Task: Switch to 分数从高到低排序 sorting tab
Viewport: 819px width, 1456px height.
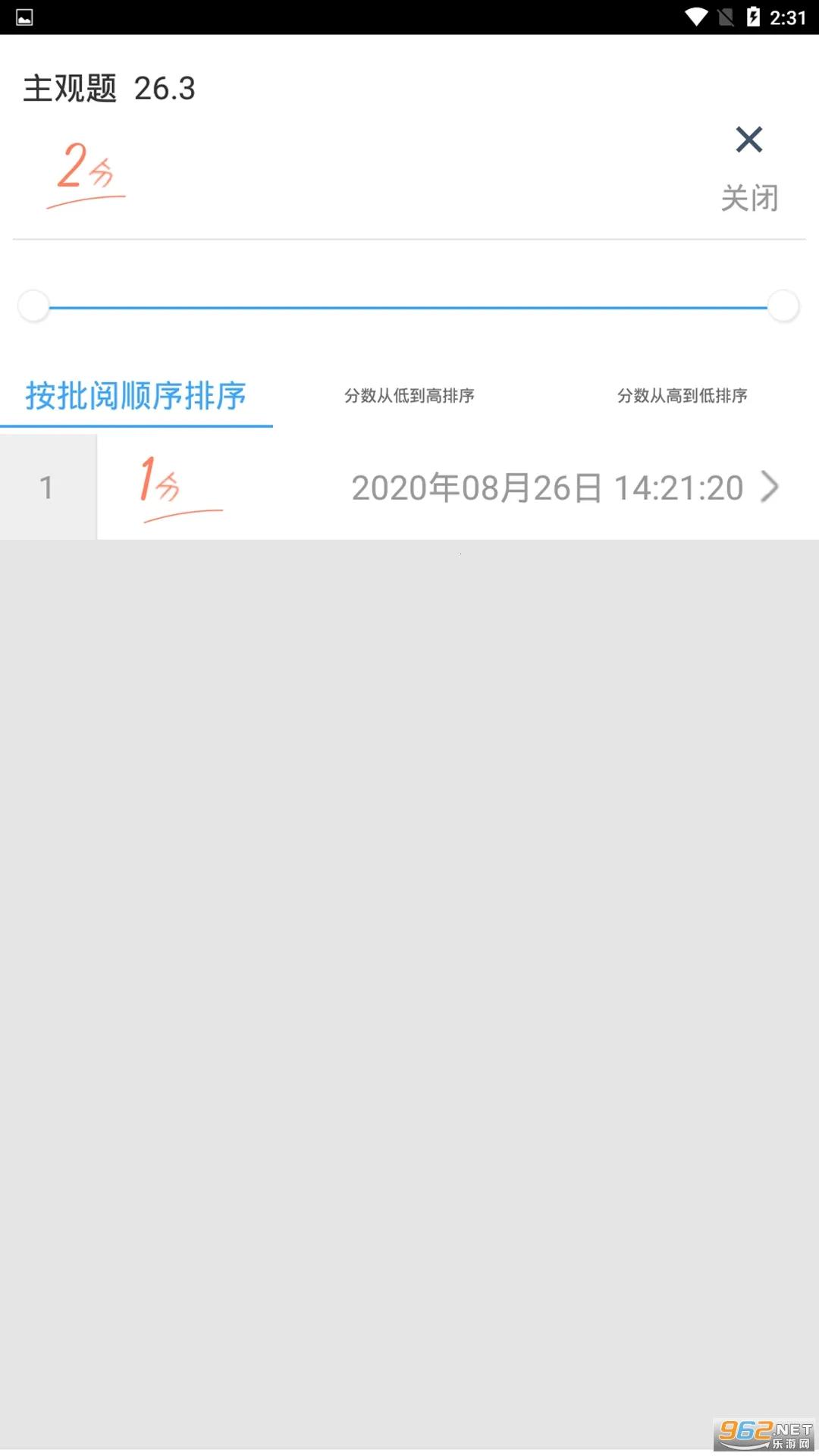Action: click(682, 396)
